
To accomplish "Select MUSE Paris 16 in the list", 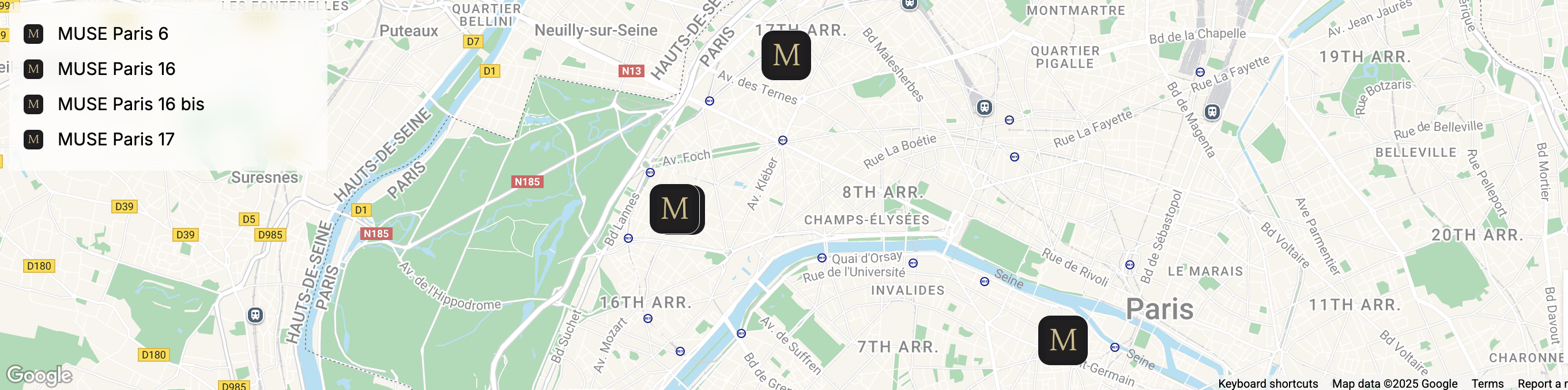I will [x=116, y=69].
